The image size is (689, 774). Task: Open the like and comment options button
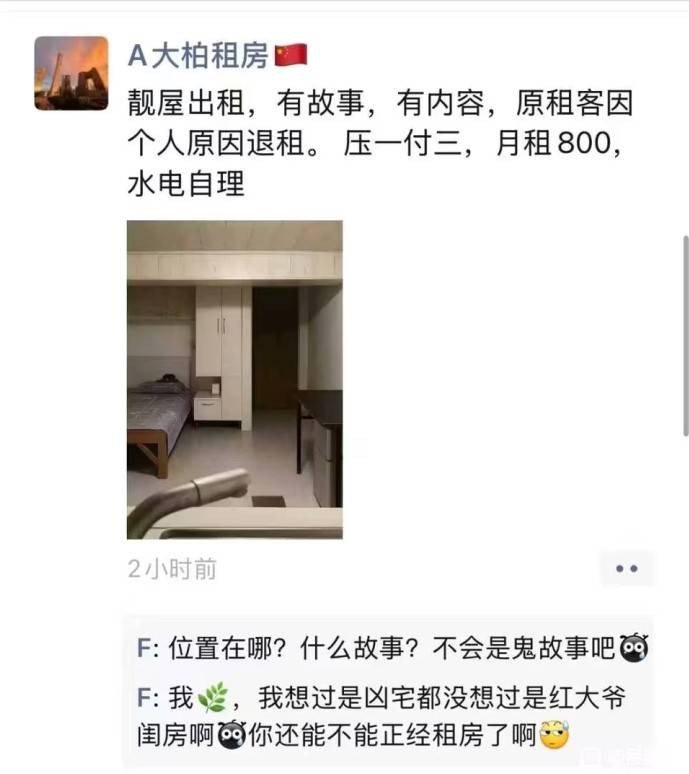(626, 569)
